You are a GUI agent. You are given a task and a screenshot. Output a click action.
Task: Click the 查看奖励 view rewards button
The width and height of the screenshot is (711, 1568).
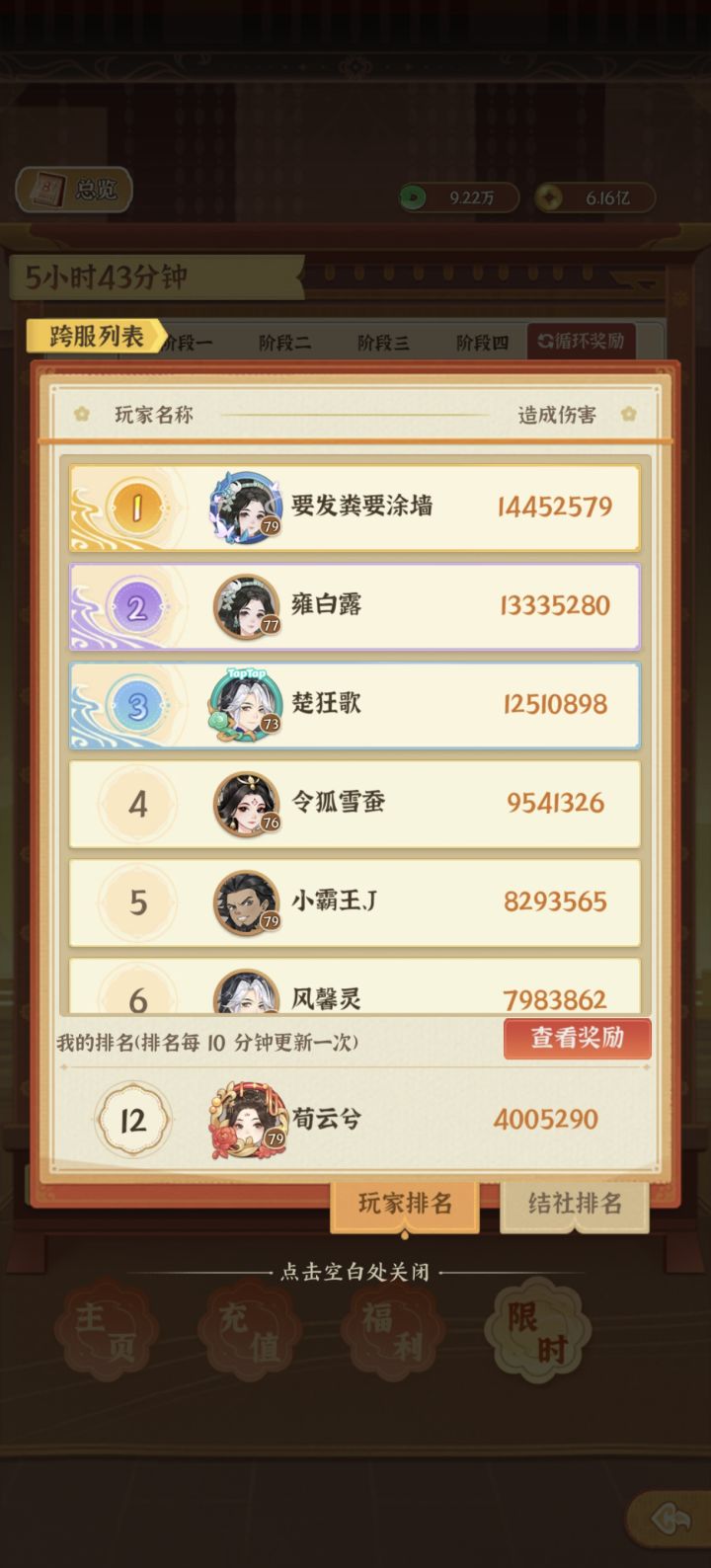pos(577,1039)
